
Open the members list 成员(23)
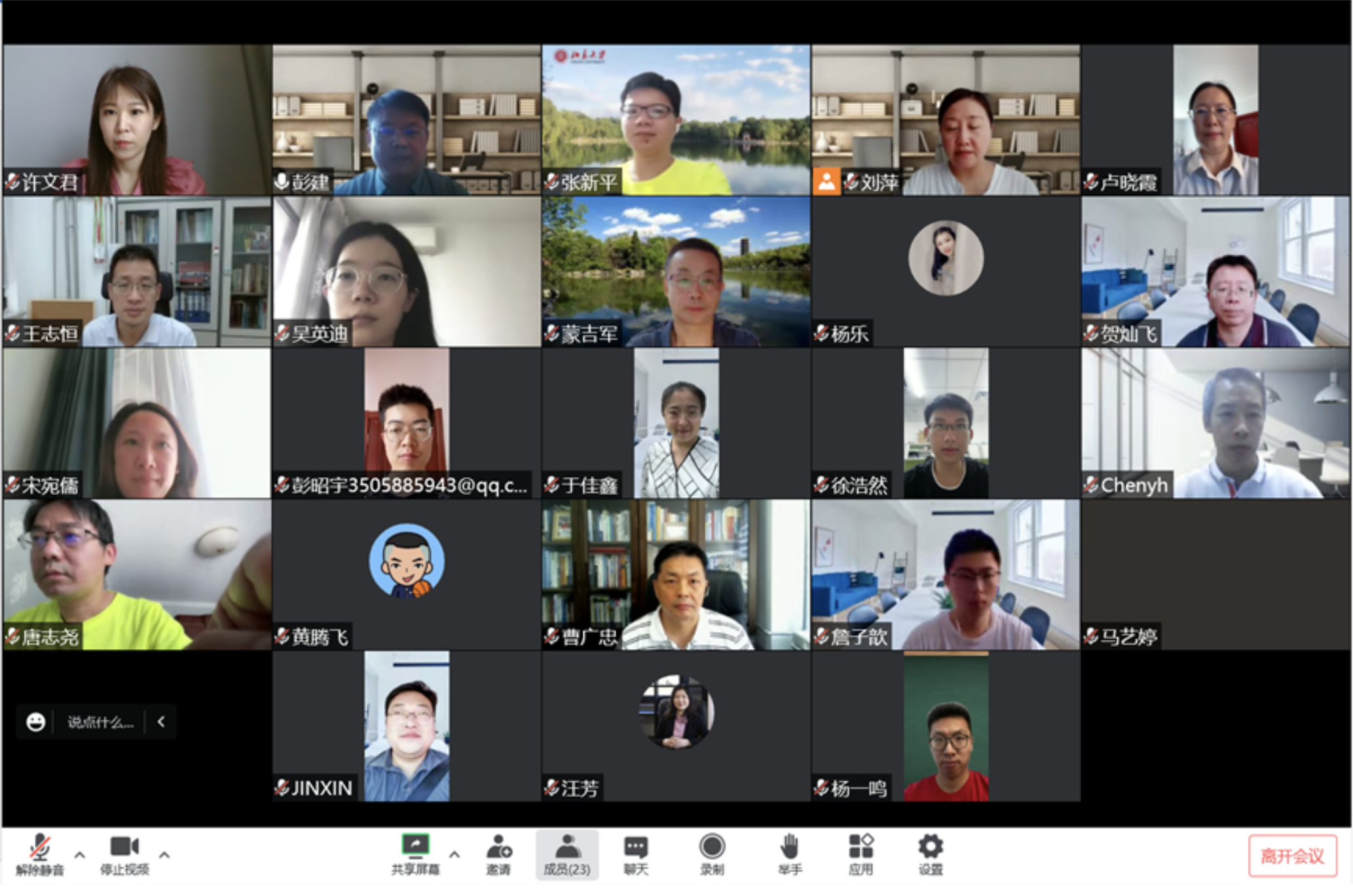pos(567,854)
